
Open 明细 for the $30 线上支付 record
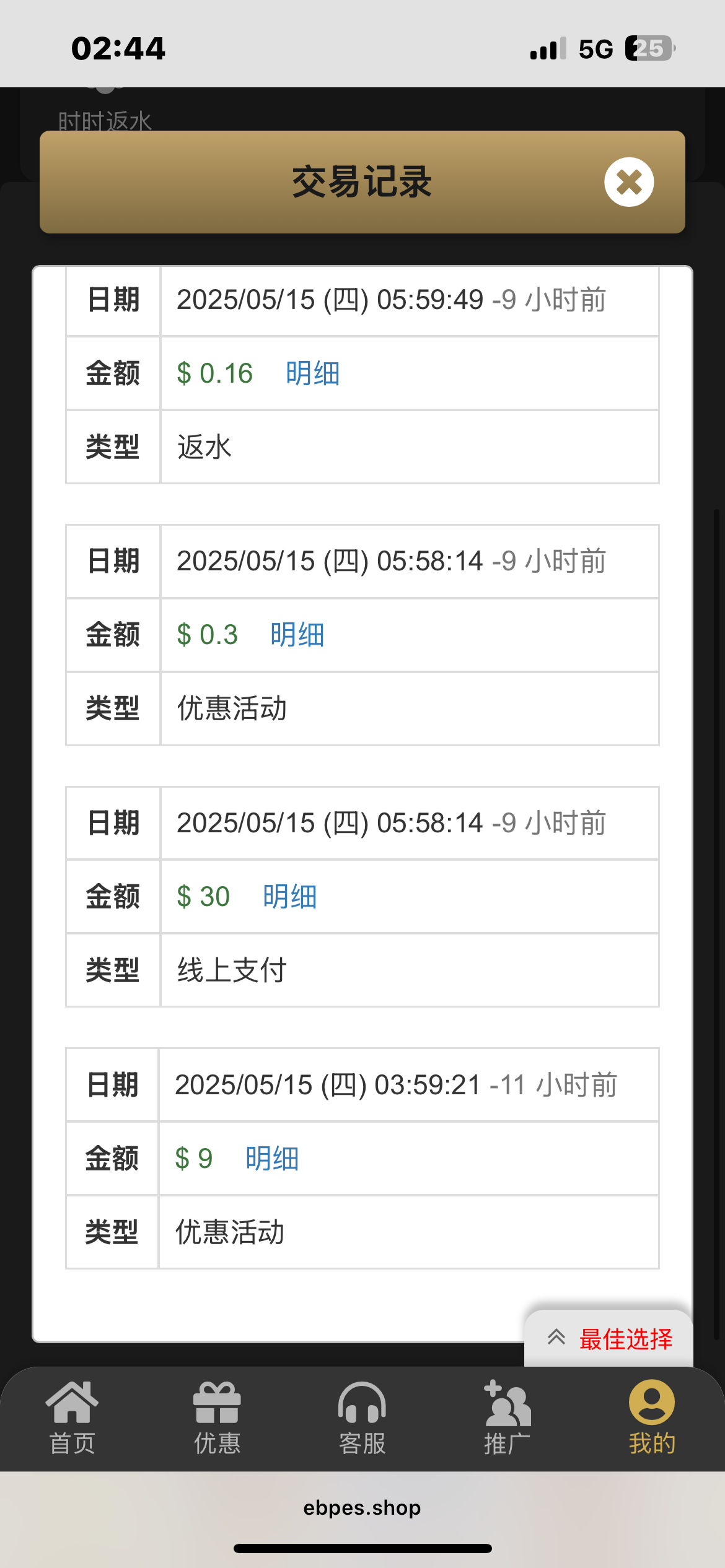point(289,897)
